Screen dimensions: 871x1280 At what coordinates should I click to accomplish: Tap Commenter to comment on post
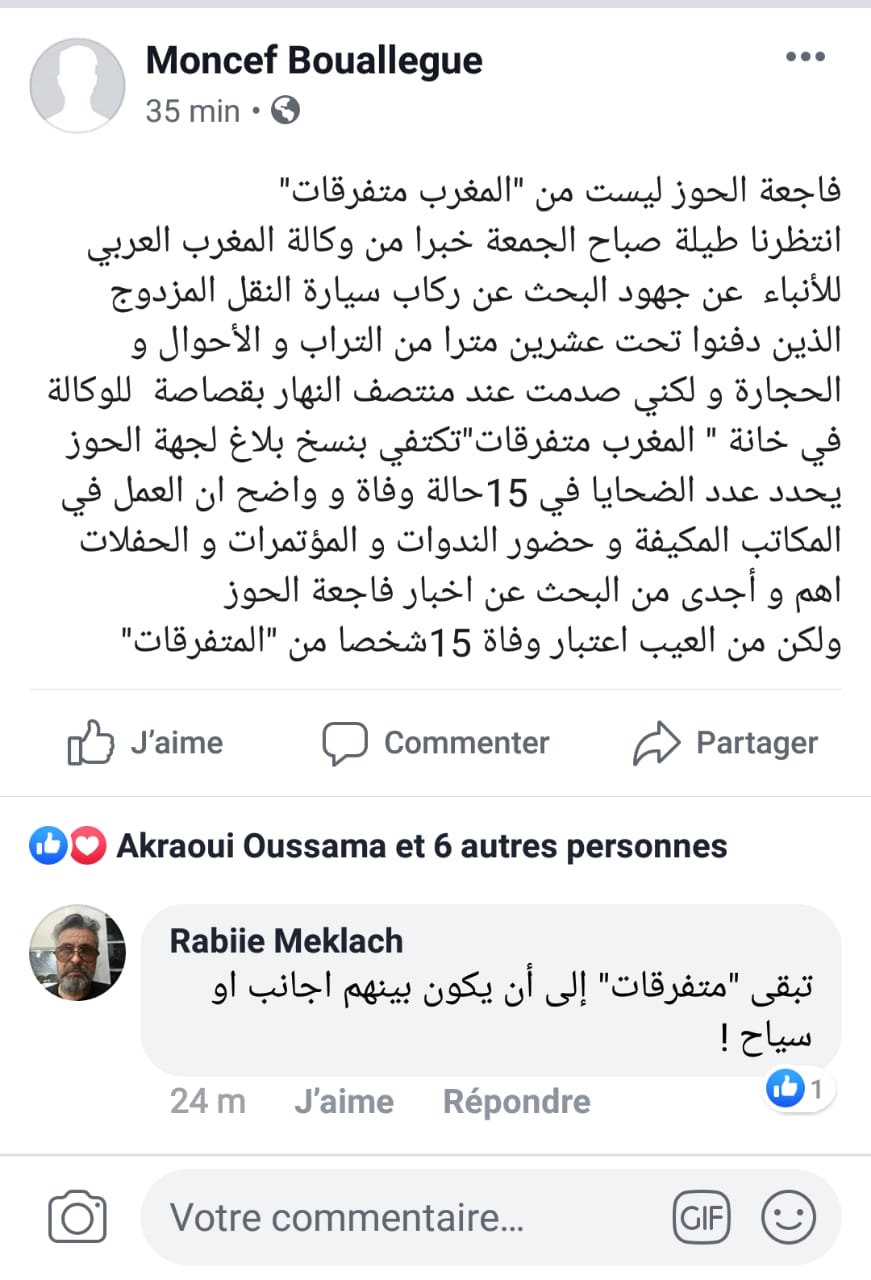coord(436,743)
